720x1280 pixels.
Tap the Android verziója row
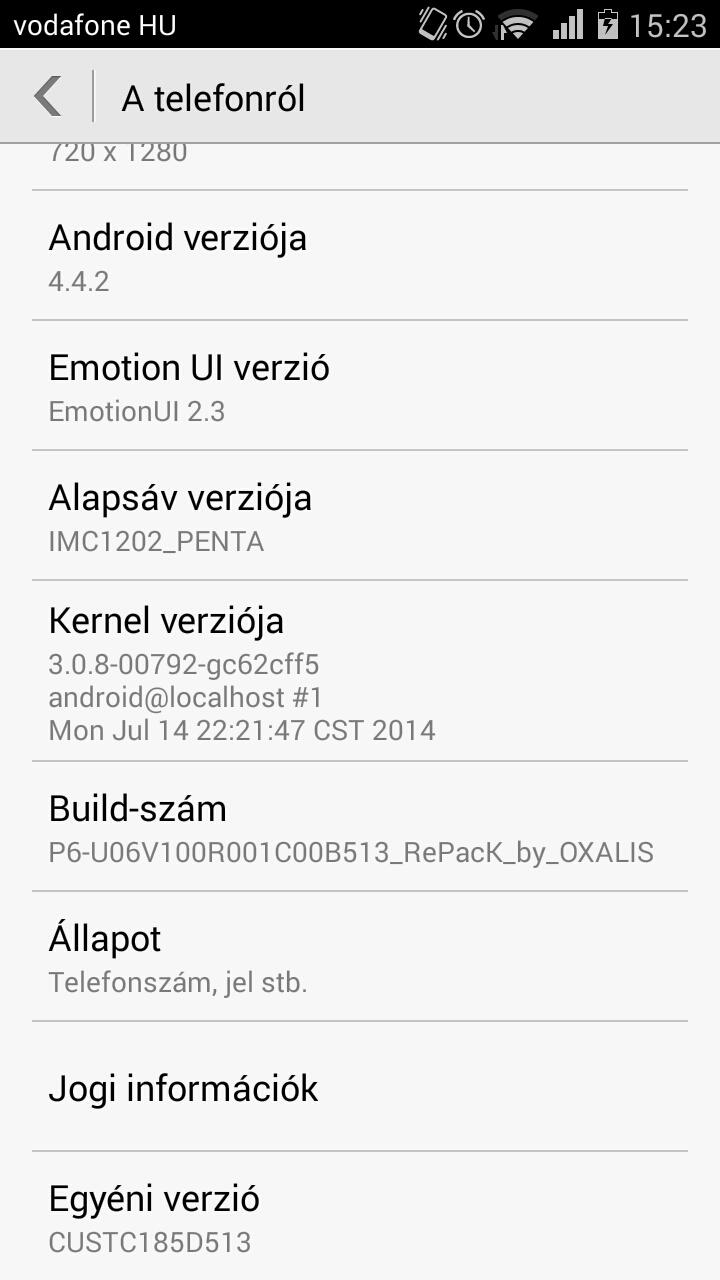[360, 257]
